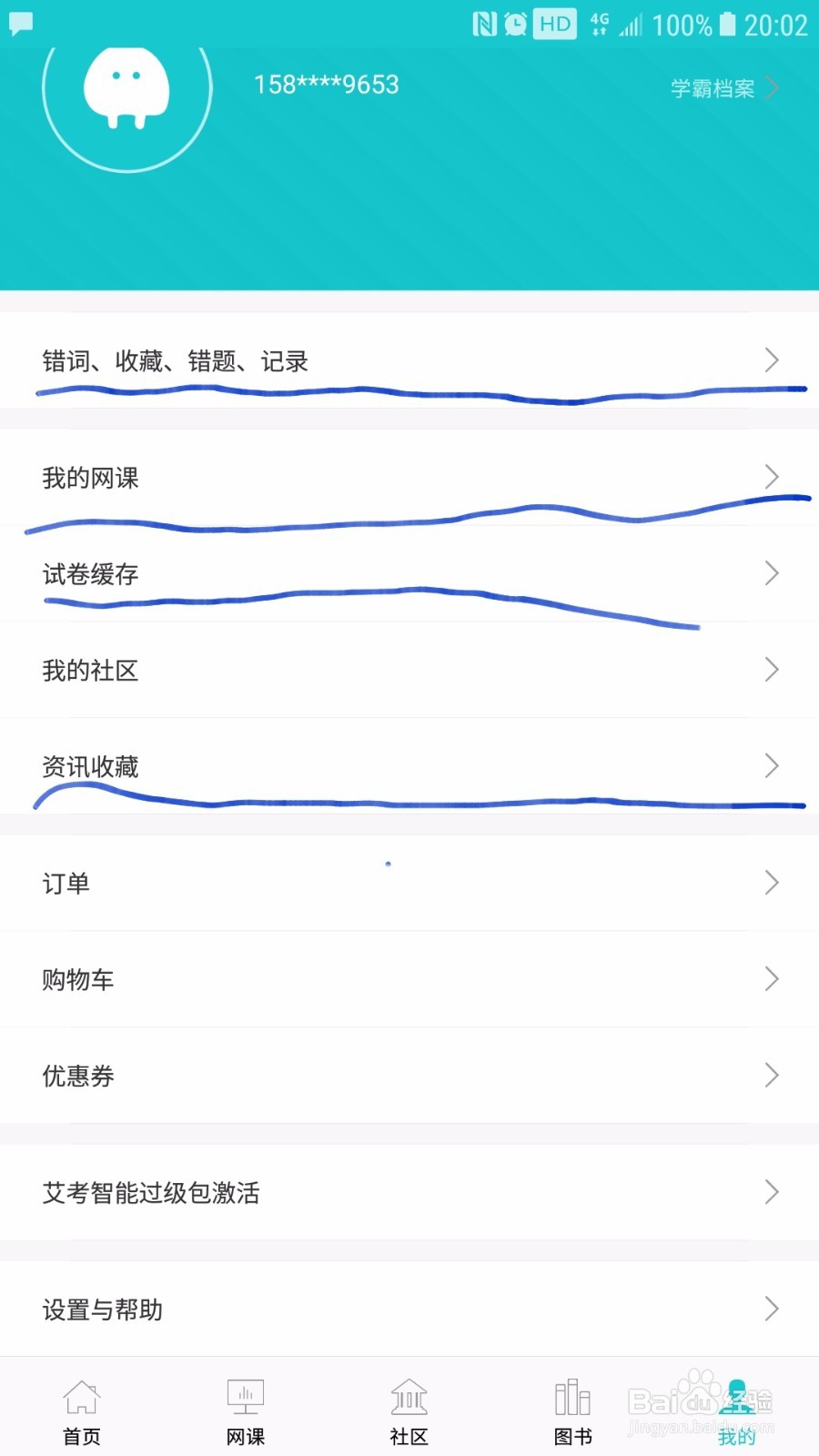The width and height of the screenshot is (819, 1456).
Task: Tap the 设置与帮助 entry
Action: [x=102, y=1309]
